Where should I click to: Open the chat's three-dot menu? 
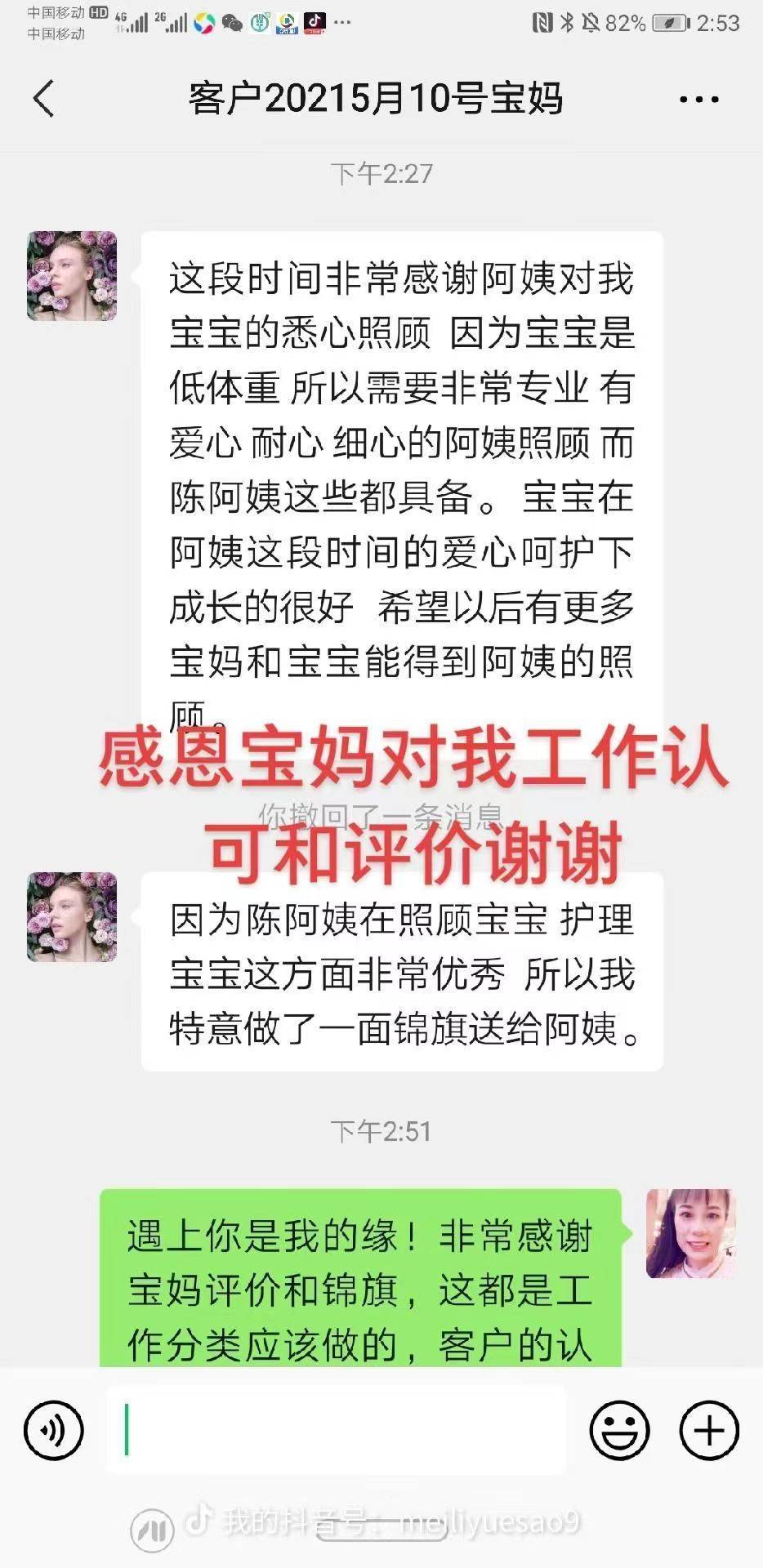tap(698, 100)
